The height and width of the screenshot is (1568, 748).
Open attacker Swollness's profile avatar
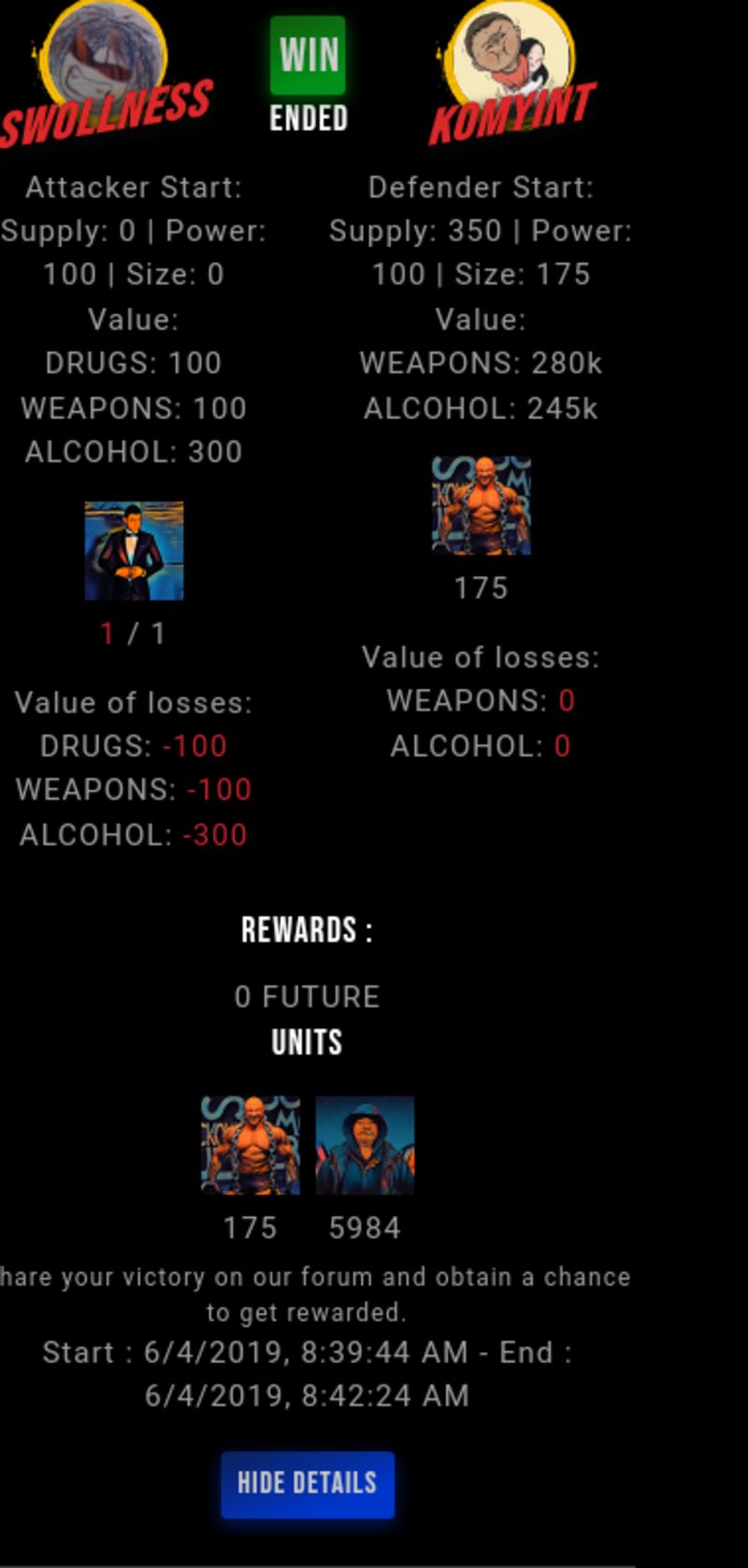pyautogui.click(x=106, y=51)
